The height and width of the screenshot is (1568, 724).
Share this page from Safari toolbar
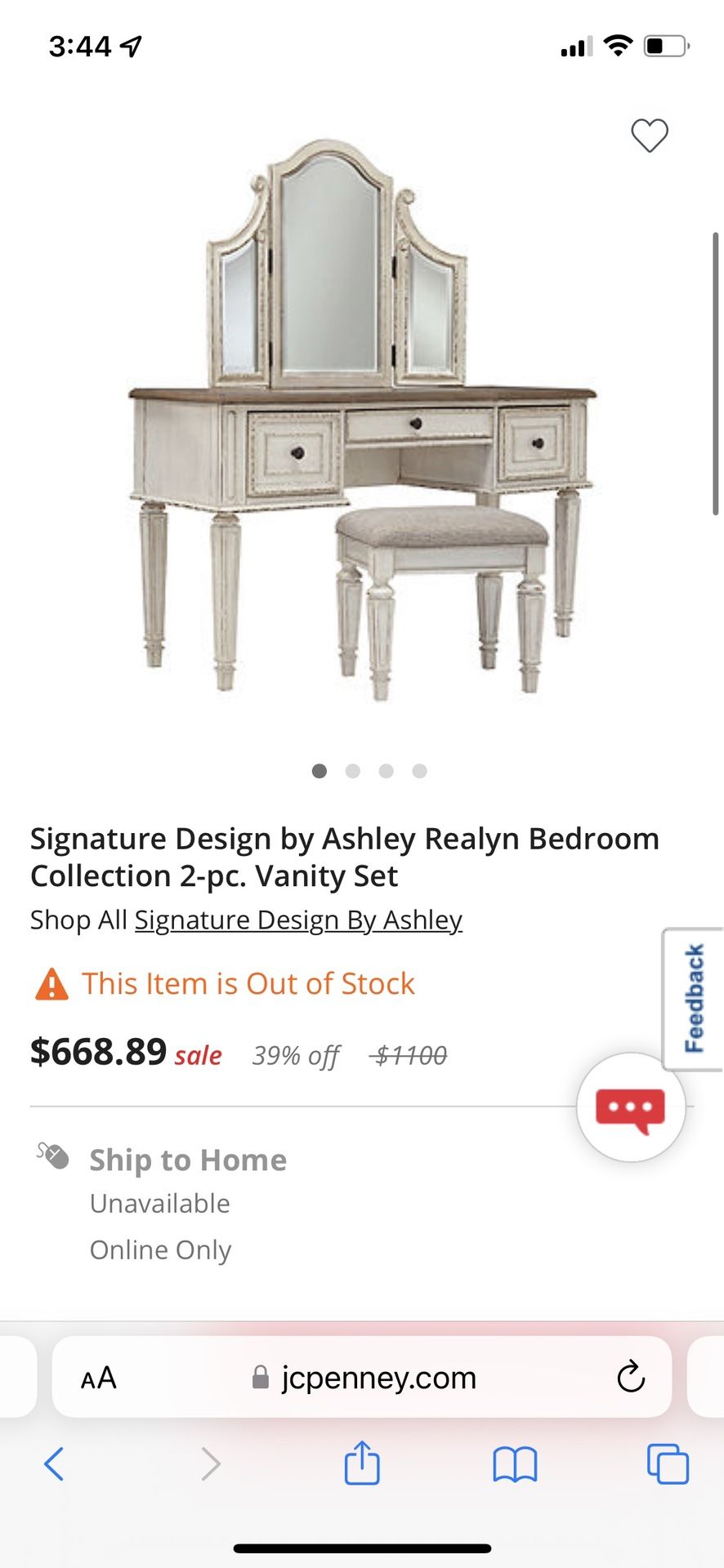coord(362,1462)
